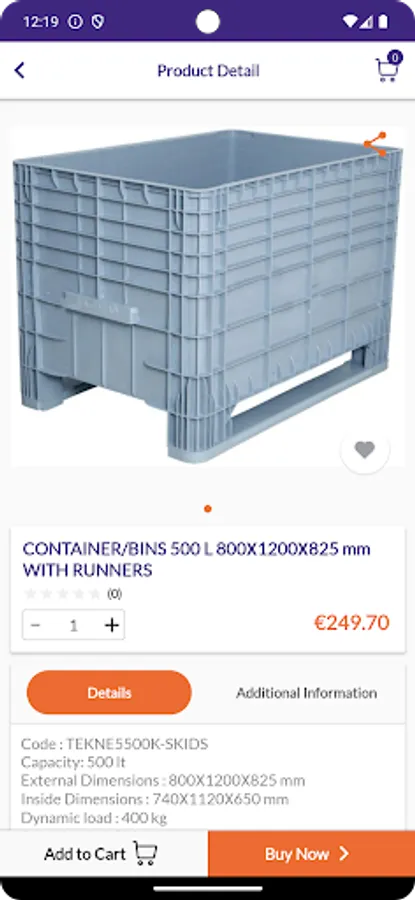This screenshot has width=415, height=900.
Task: Open the container product image
Action: click(x=207, y=296)
